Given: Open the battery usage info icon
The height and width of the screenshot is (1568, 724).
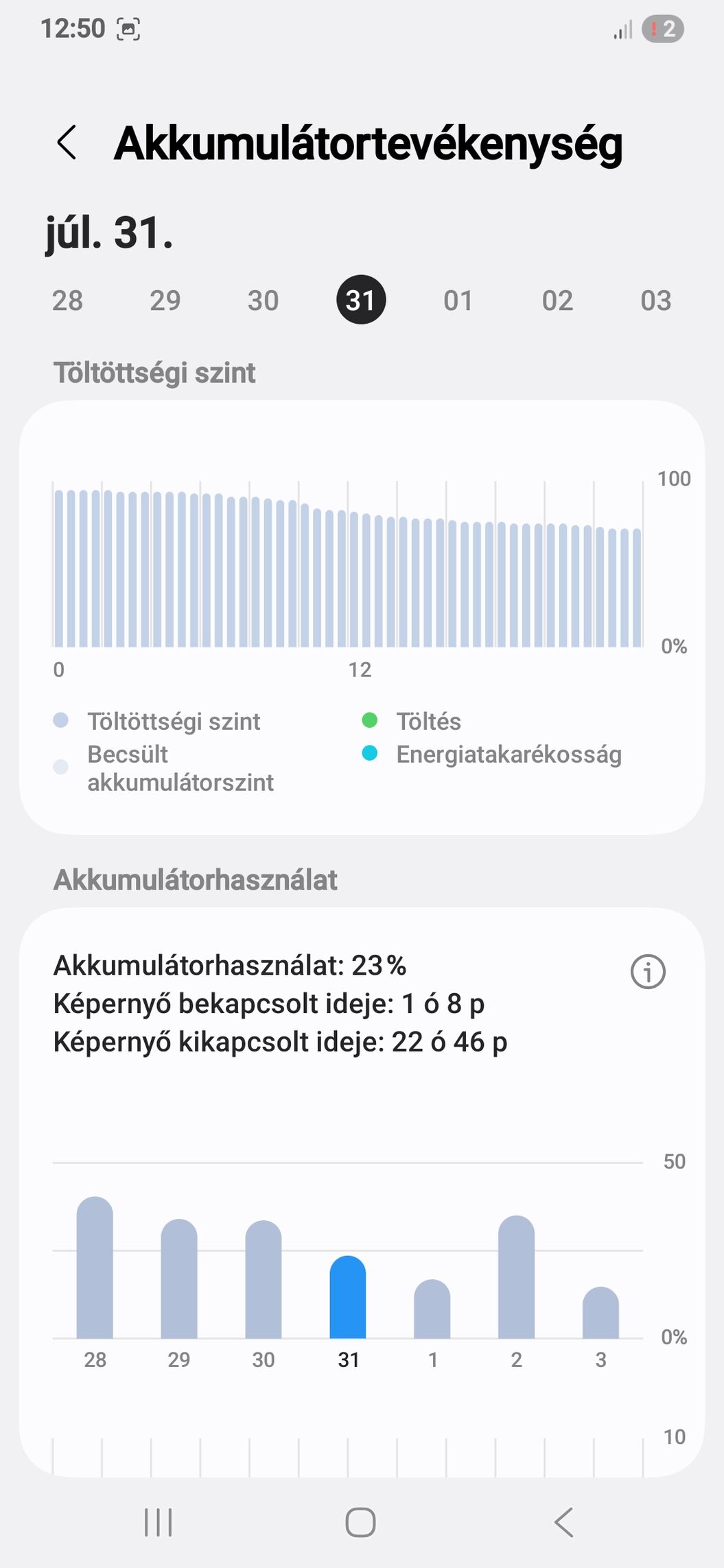Looking at the screenshot, I should pyautogui.click(x=648, y=971).
